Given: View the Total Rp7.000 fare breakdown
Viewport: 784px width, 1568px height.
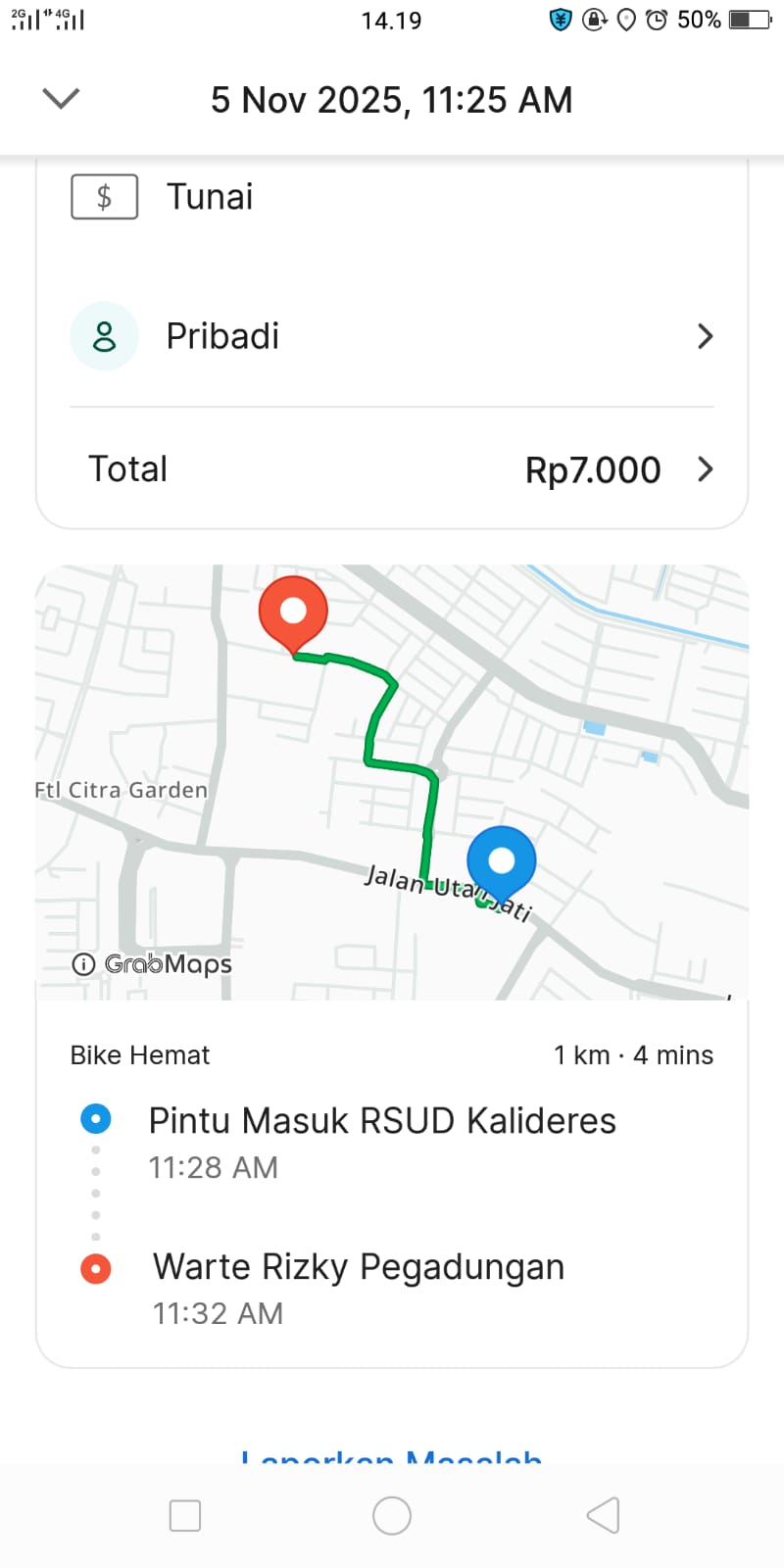Looking at the screenshot, I should (x=392, y=469).
